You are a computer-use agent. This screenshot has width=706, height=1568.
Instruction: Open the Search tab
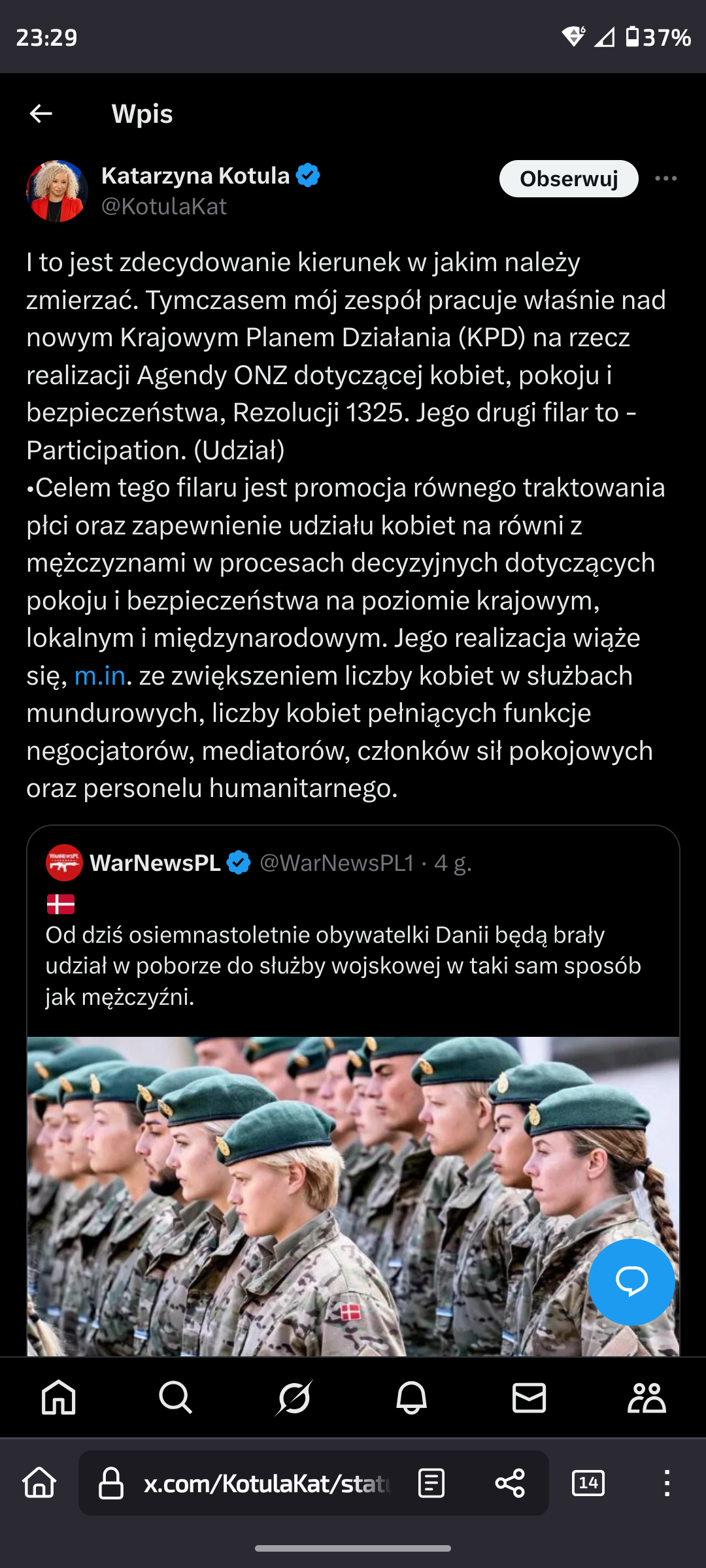click(176, 1398)
